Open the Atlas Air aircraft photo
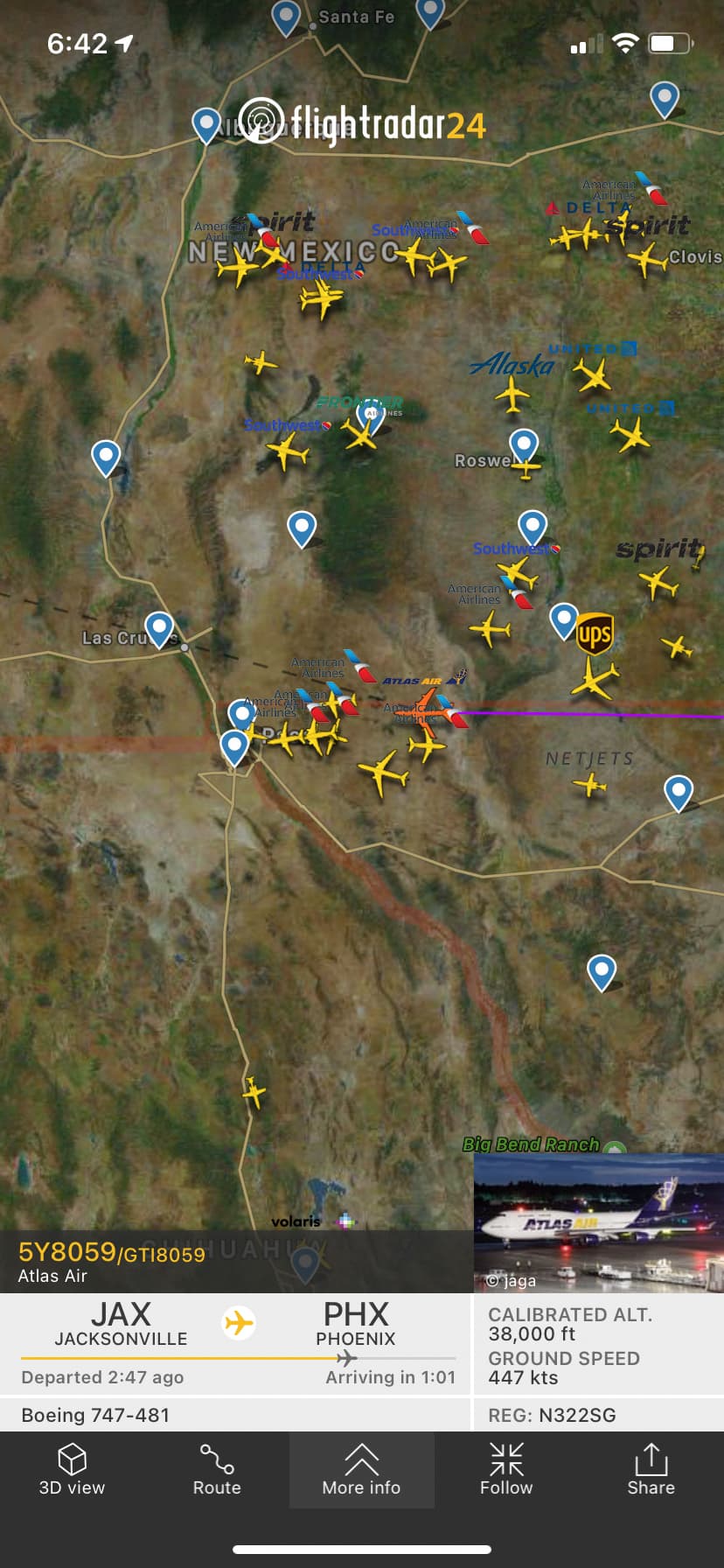 coord(598,1222)
